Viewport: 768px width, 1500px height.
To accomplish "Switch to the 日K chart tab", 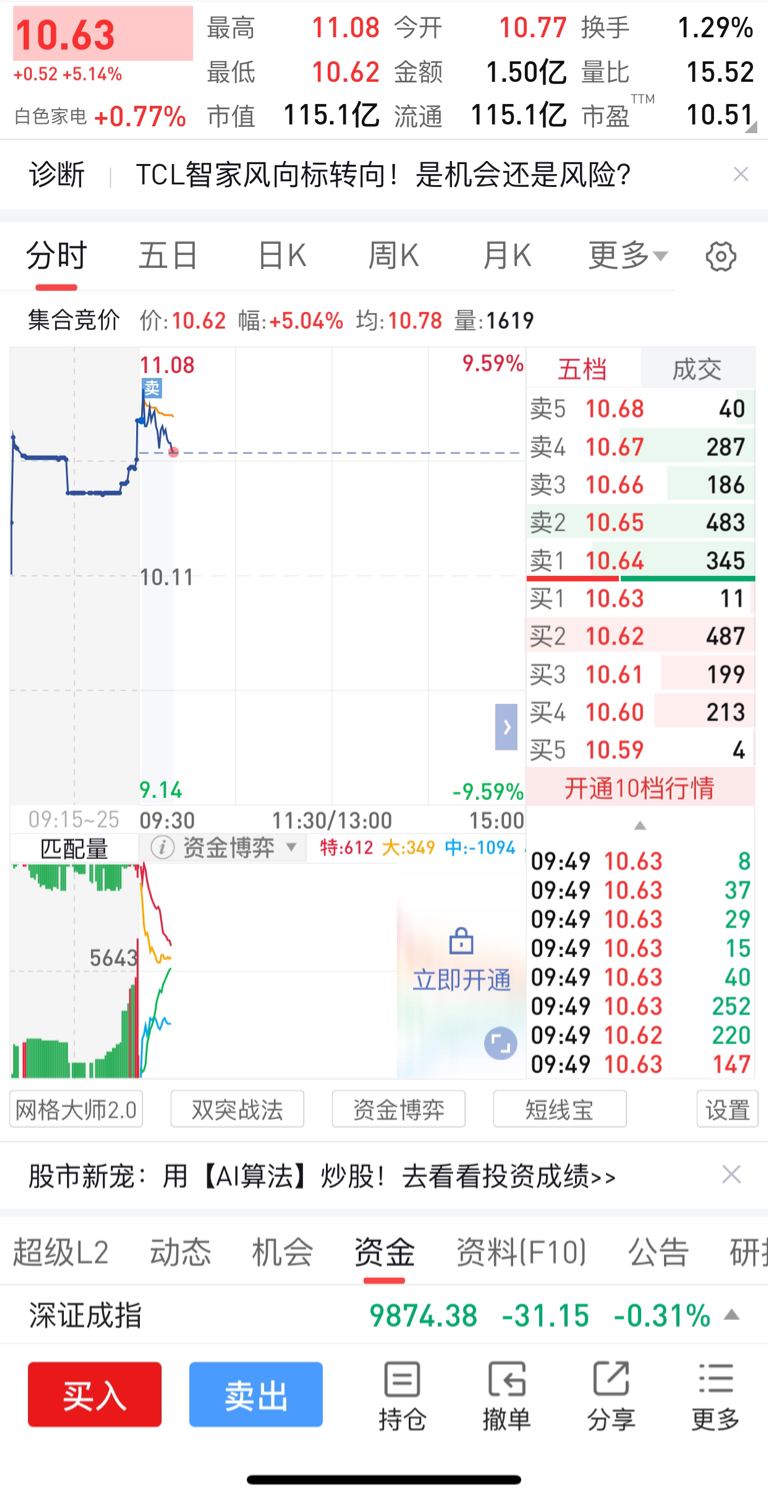I will coord(282,256).
